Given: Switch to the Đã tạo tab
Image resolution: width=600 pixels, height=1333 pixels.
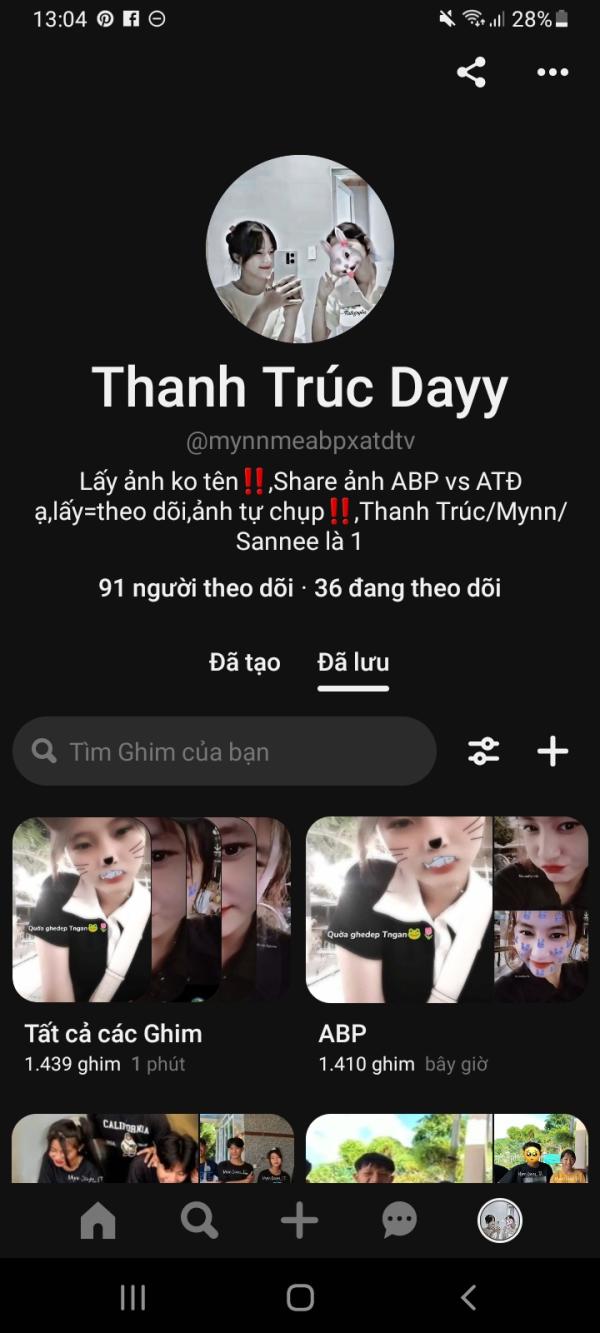Looking at the screenshot, I should point(244,662).
